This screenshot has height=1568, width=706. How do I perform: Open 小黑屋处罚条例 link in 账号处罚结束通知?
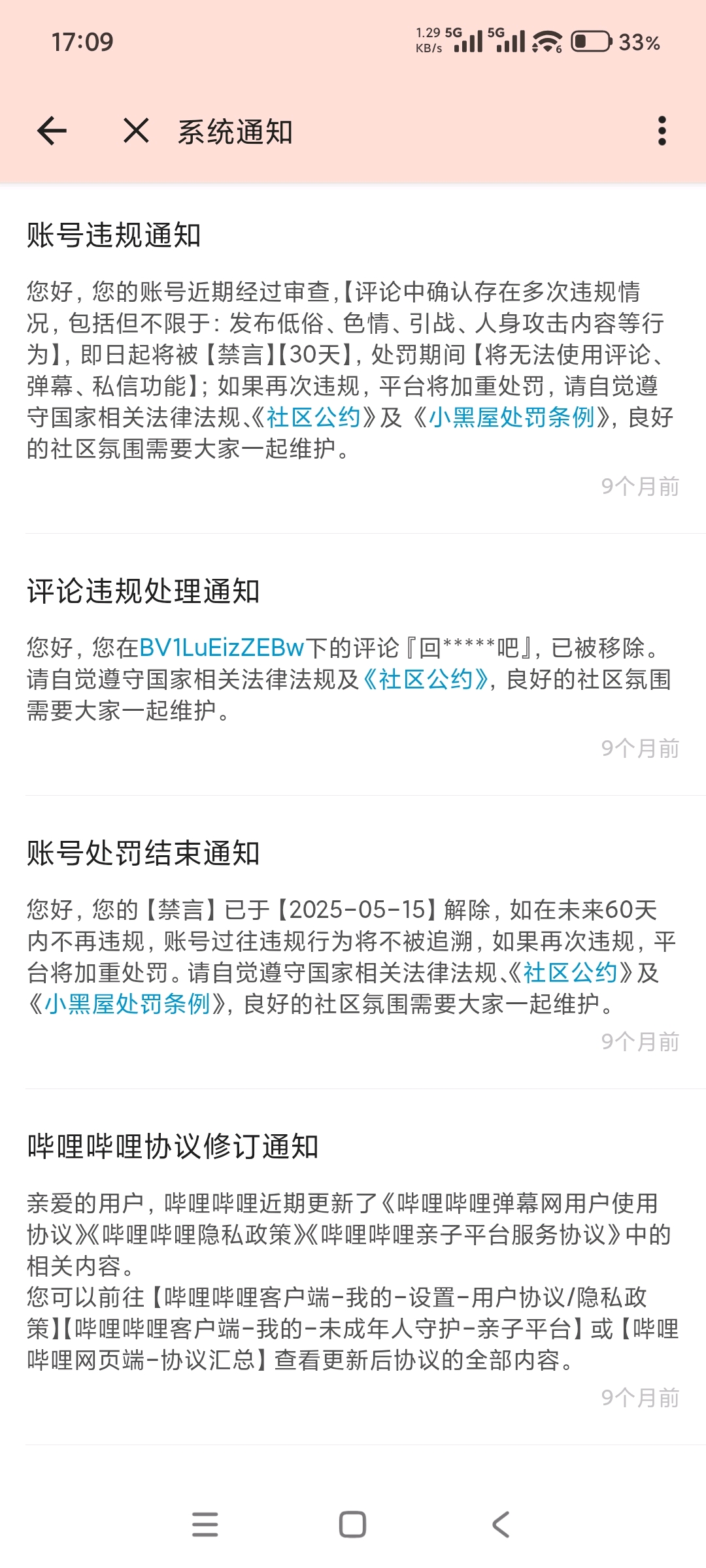pos(127,1004)
